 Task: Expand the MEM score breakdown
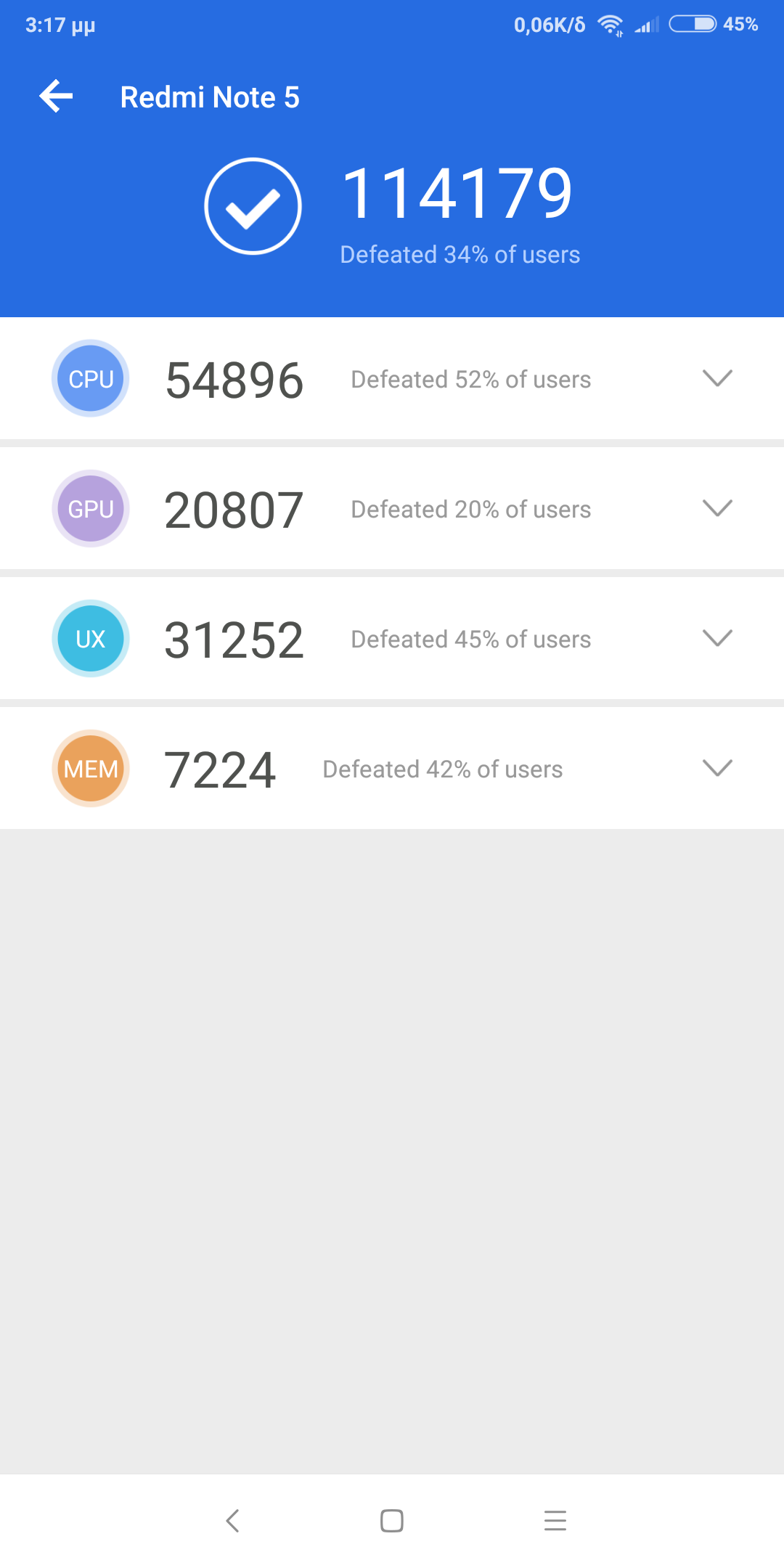coord(717,768)
